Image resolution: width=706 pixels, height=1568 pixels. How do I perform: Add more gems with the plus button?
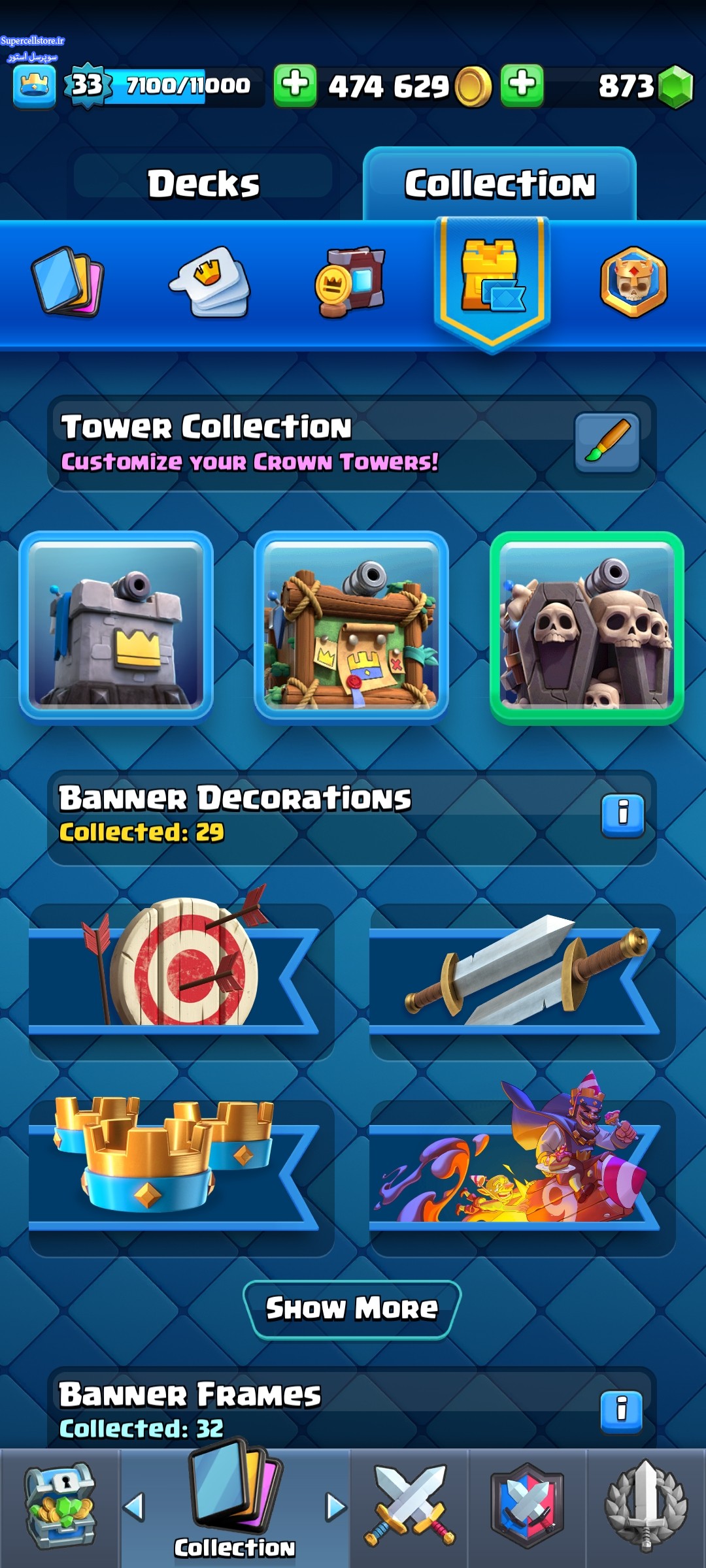(522, 85)
